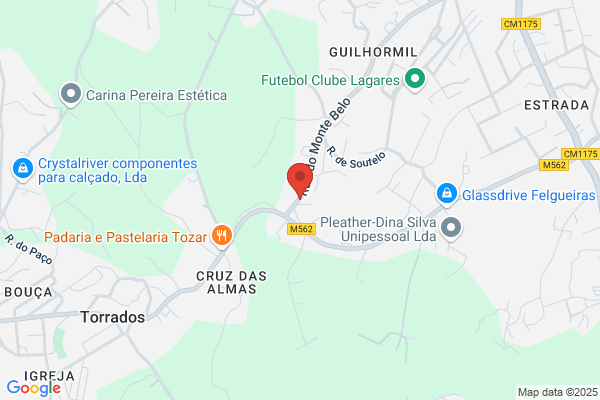
Task: Select the Carina Pereira Estética pin
Action: click(71, 94)
